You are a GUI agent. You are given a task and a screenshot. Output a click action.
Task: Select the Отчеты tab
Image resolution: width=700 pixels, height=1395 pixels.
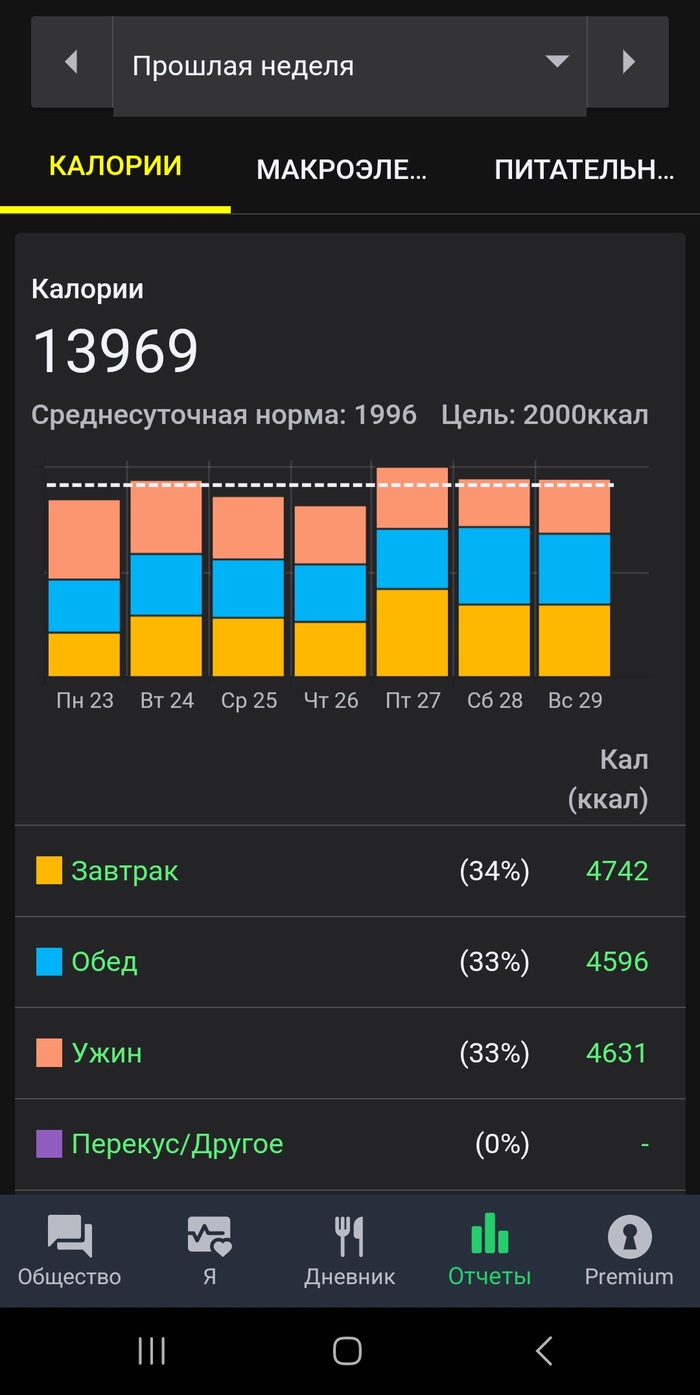[x=489, y=1250]
